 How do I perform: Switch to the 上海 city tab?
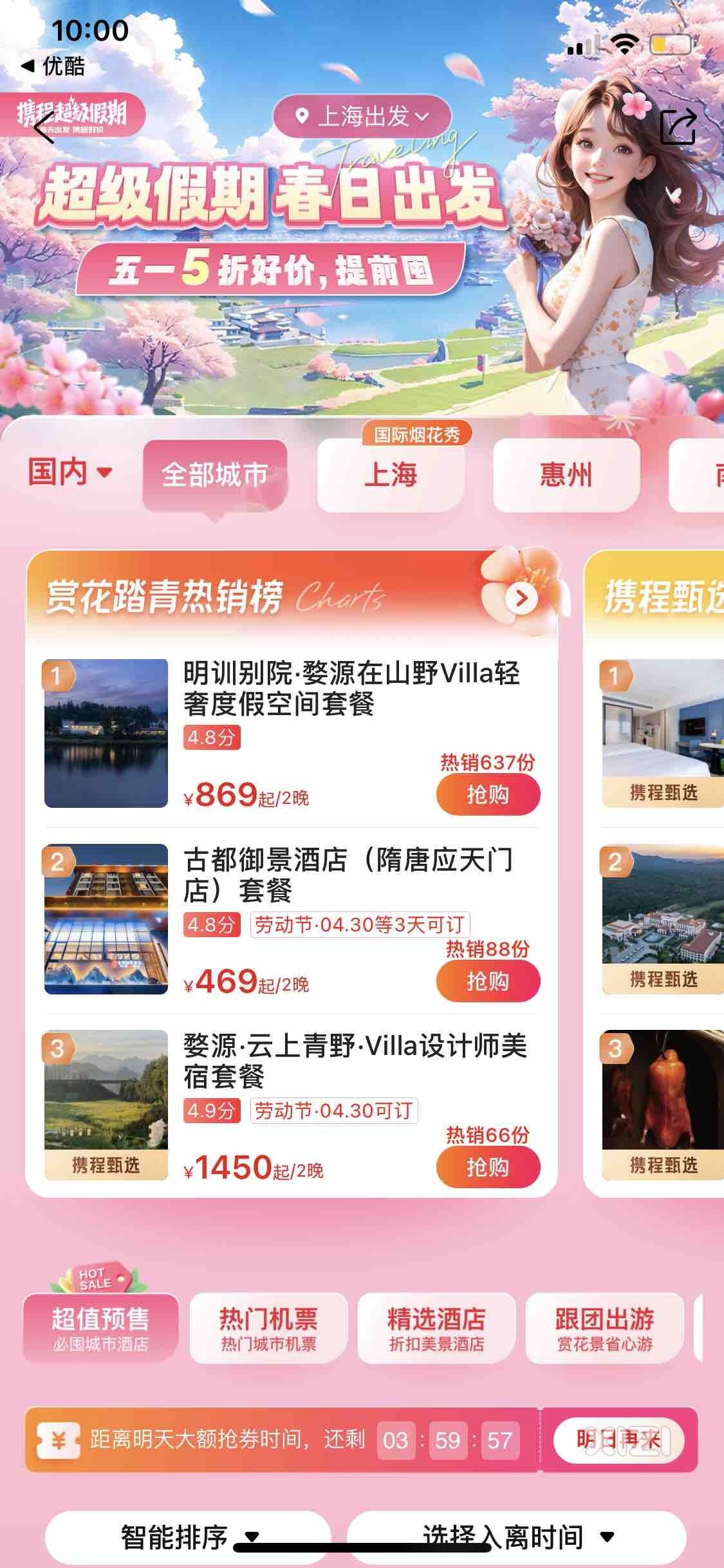391,475
